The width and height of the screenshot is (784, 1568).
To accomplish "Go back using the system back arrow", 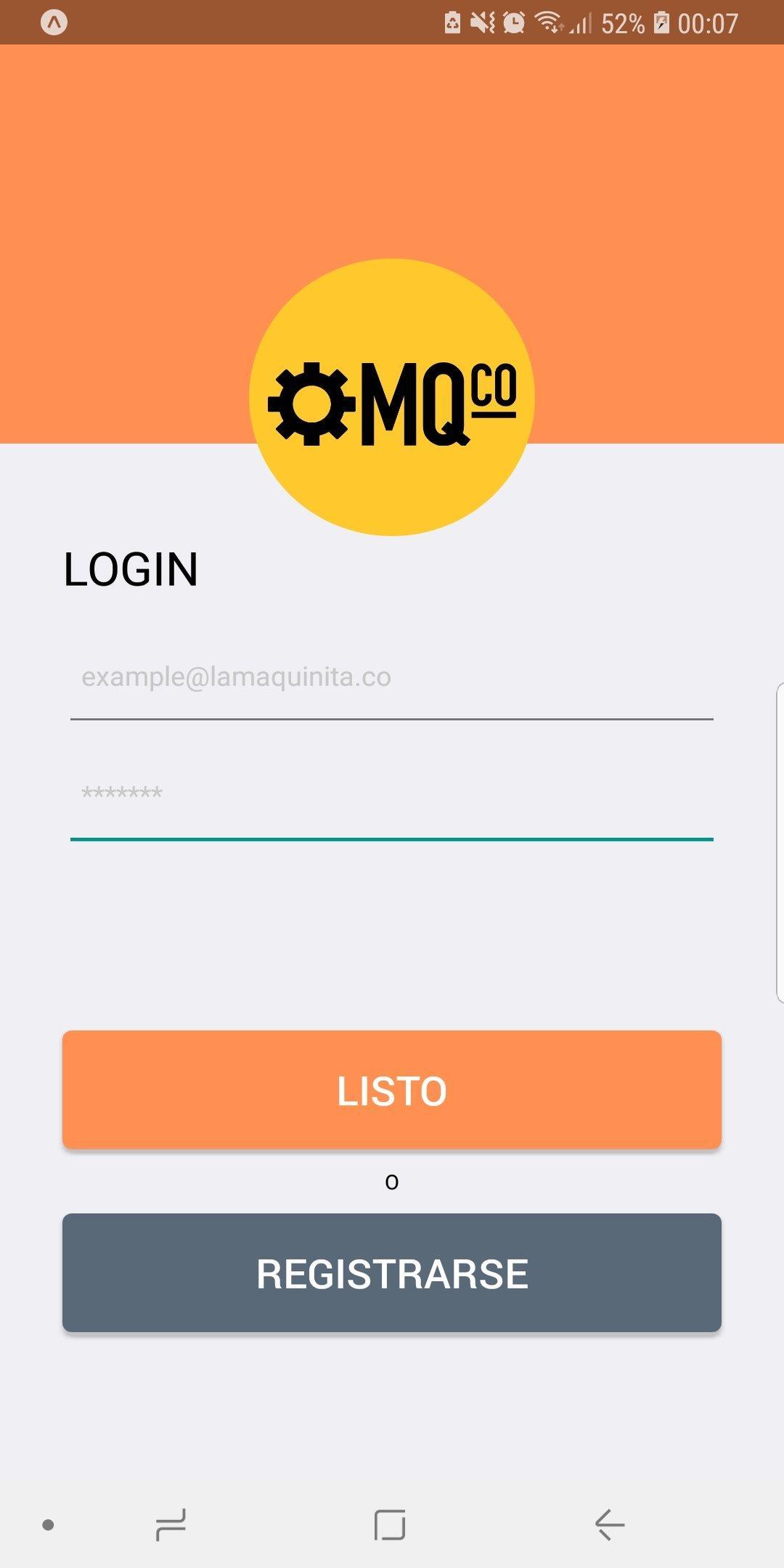I will tap(610, 1524).
